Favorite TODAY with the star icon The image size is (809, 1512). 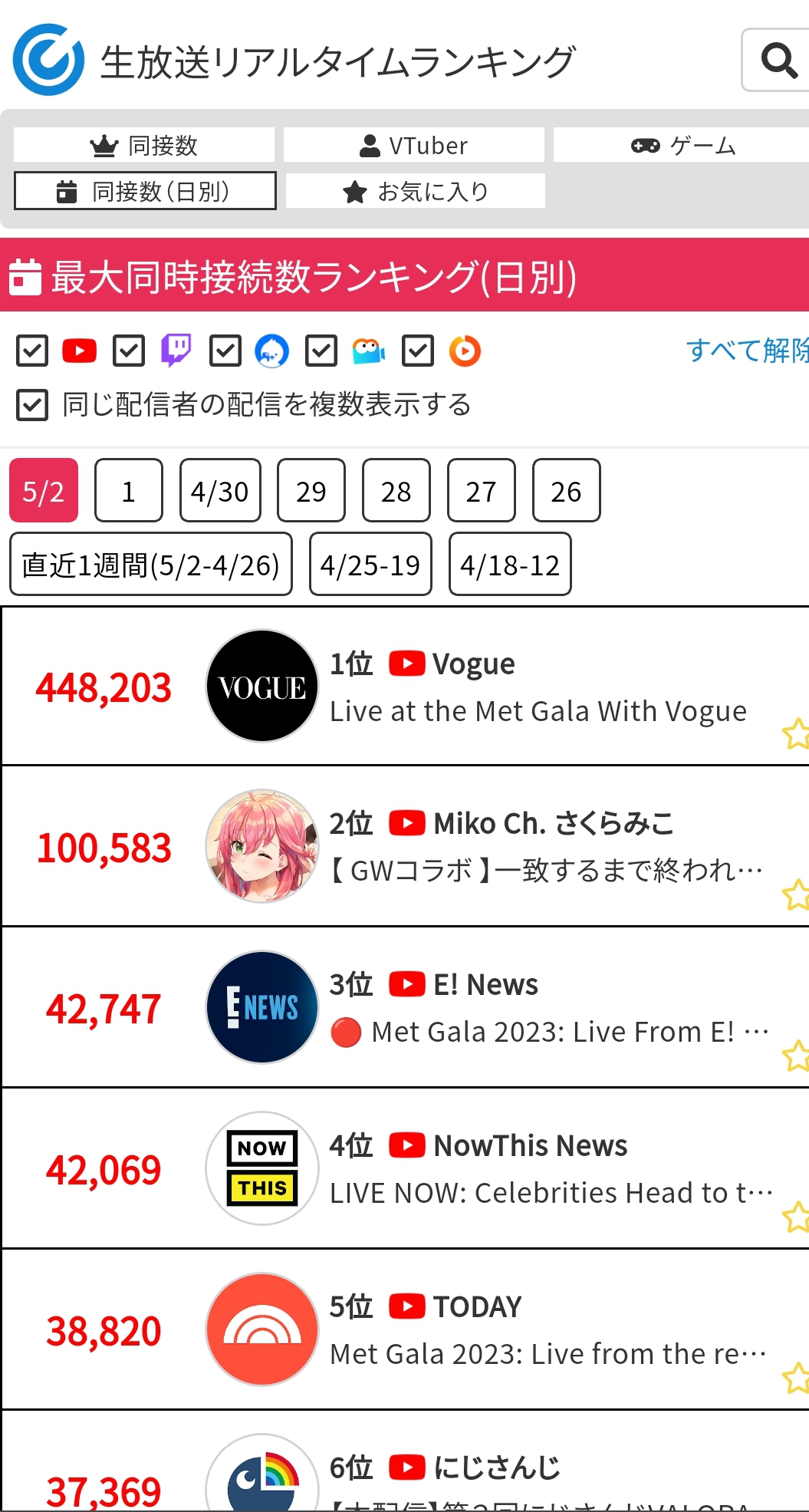pos(796,1378)
